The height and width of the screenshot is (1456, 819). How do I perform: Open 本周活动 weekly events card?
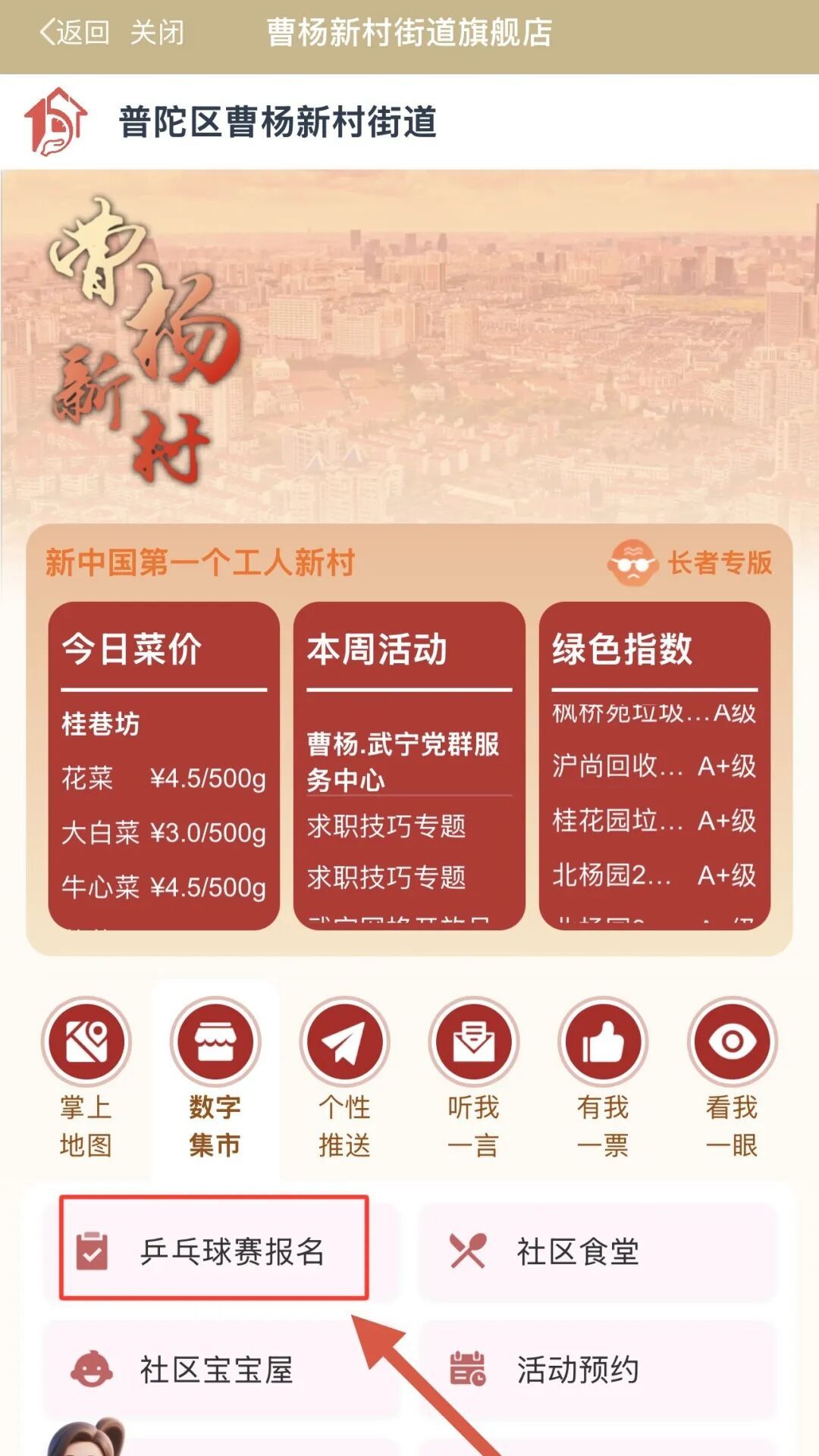coord(409,766)
